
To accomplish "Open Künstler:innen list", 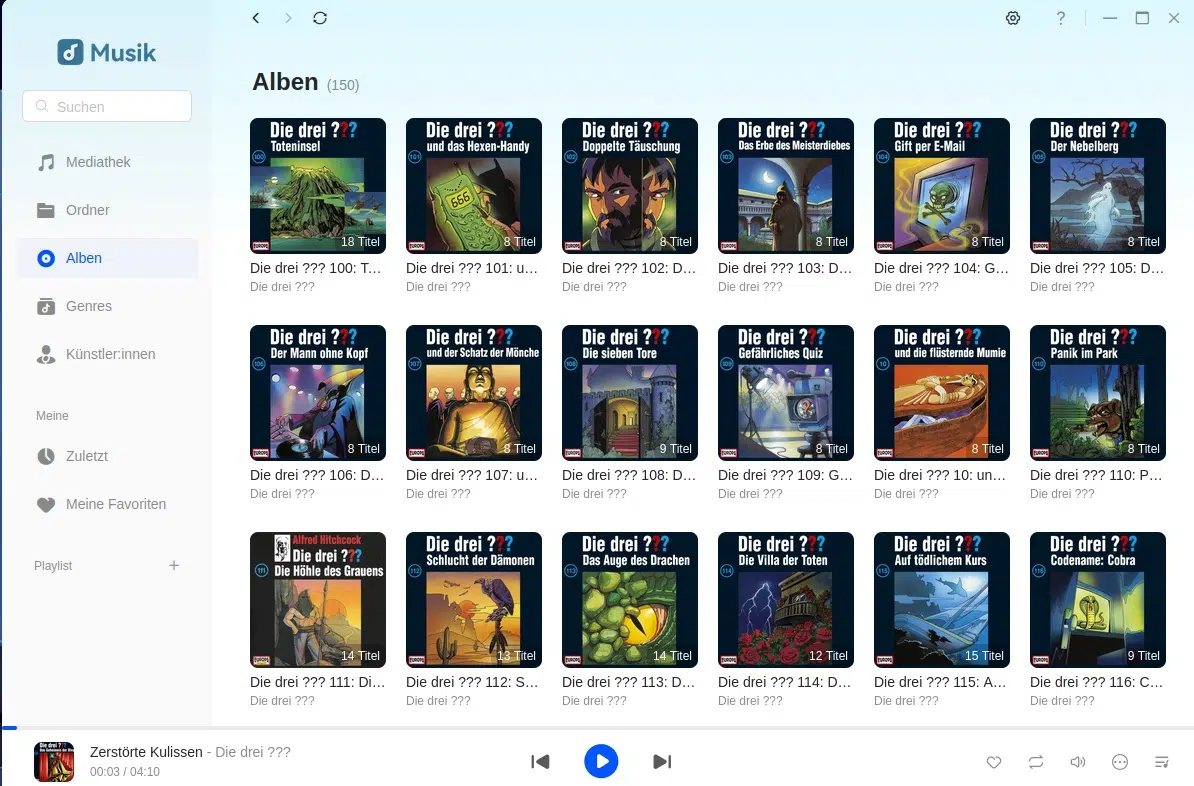I will [x=110, y=354].
